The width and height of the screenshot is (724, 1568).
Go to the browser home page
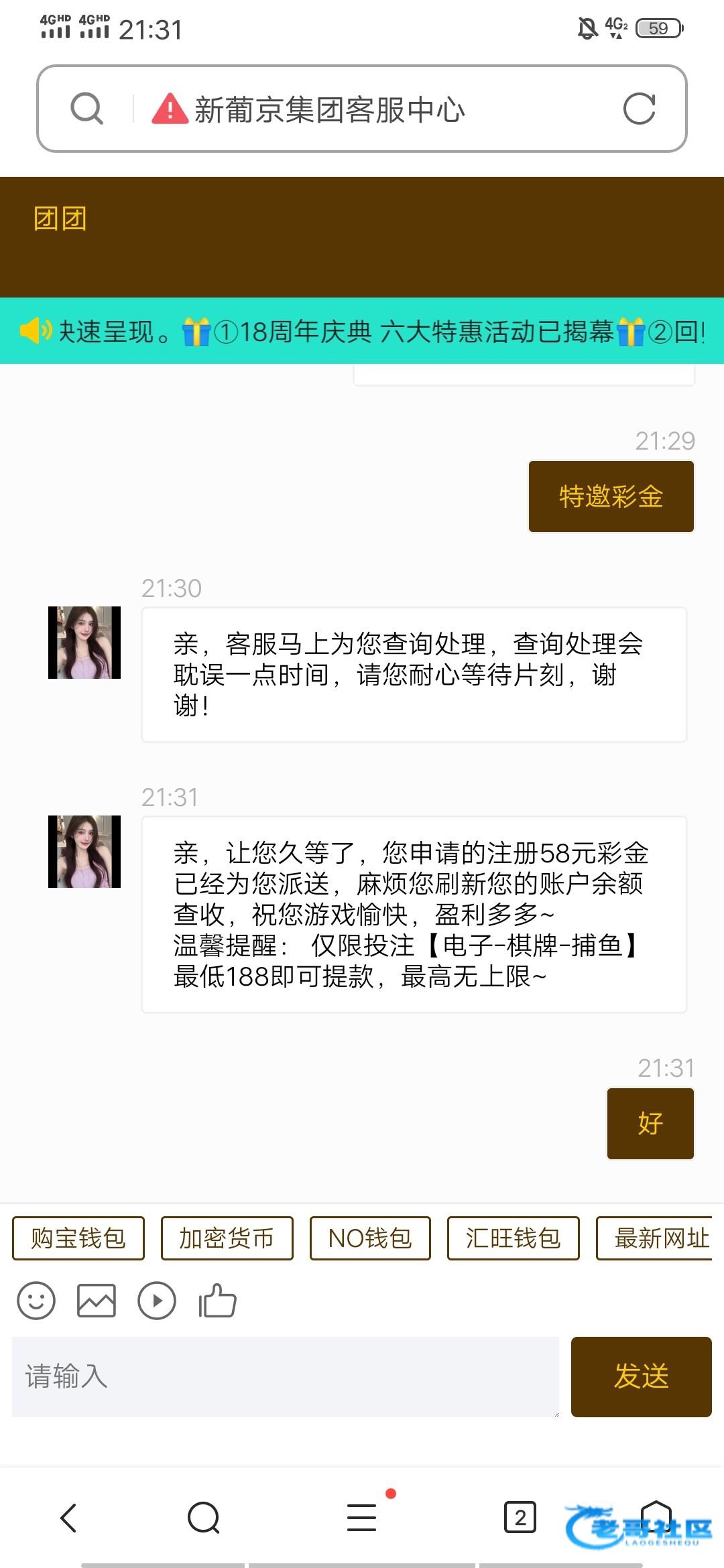pyautogui.click(x=656, y=1516)
